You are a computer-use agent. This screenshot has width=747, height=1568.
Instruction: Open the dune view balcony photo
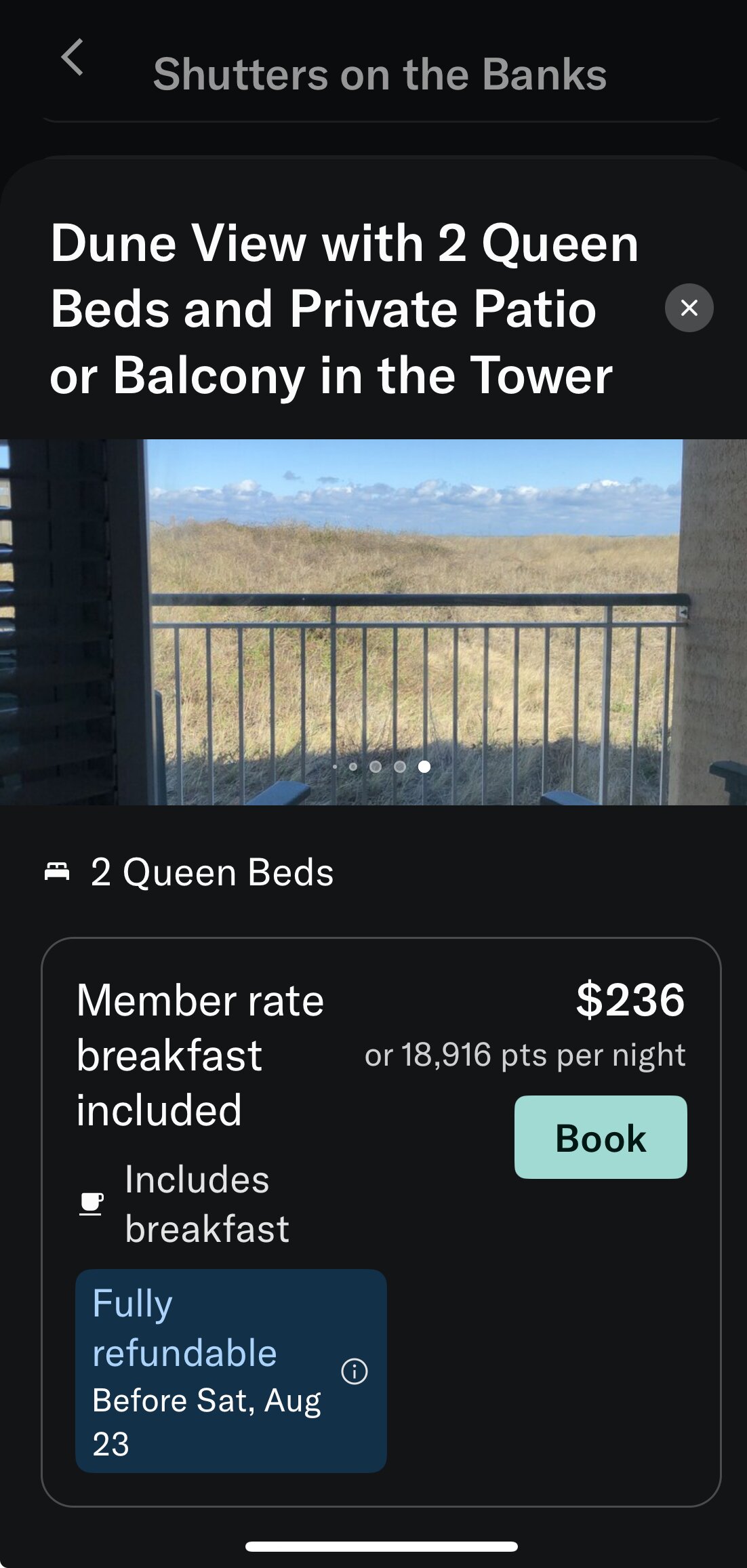click(x=373, y=622)
